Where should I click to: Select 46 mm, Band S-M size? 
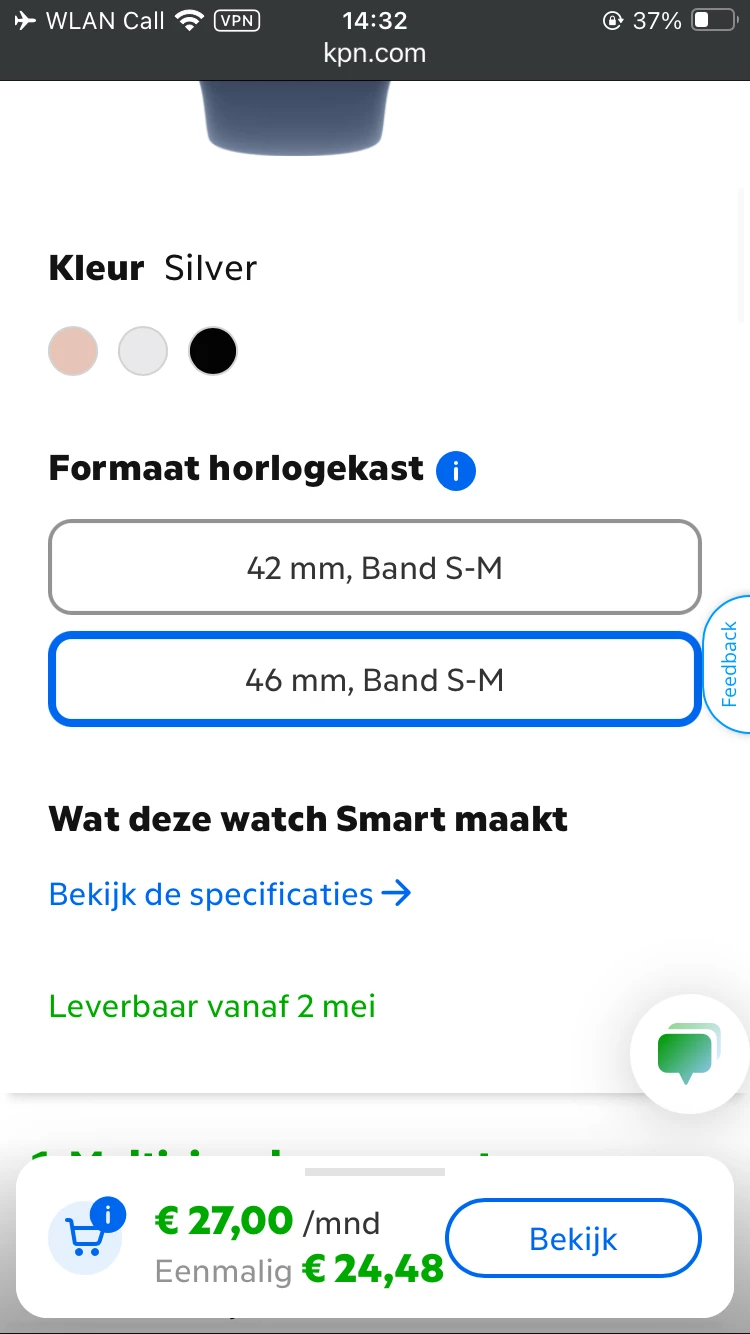pos(375,680)
